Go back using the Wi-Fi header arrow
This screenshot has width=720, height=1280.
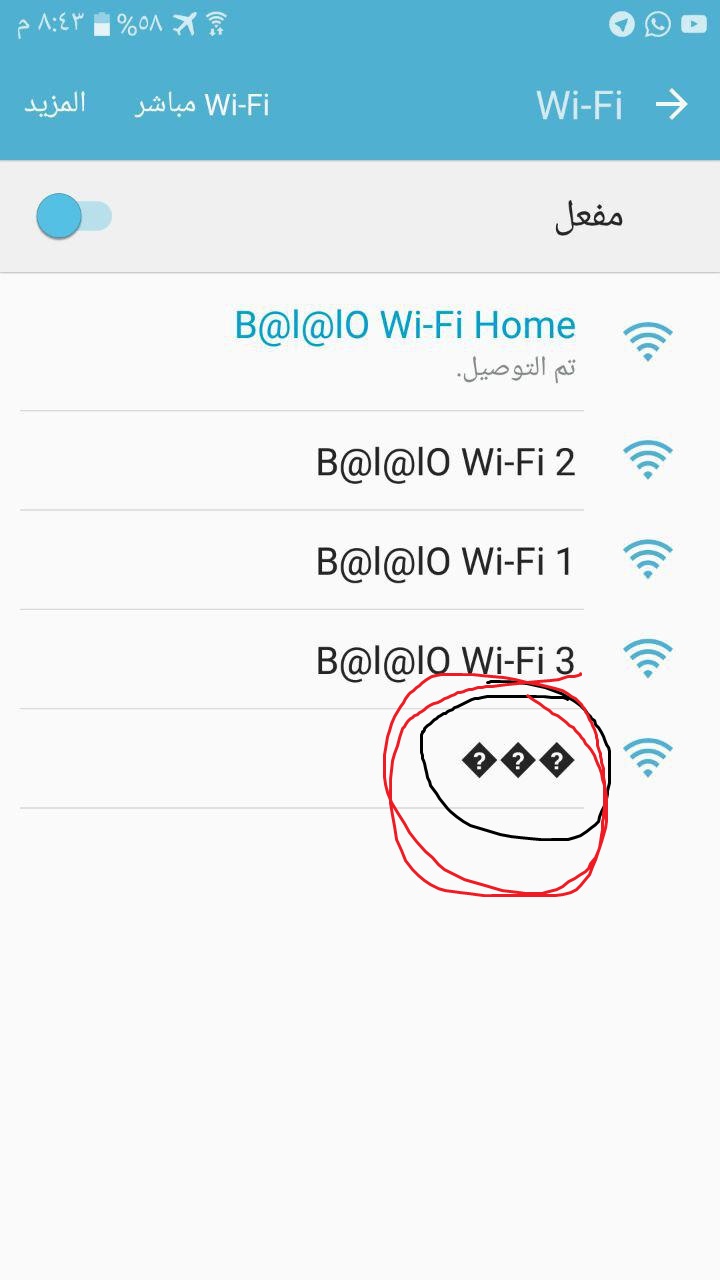click(x=672, y=105)
